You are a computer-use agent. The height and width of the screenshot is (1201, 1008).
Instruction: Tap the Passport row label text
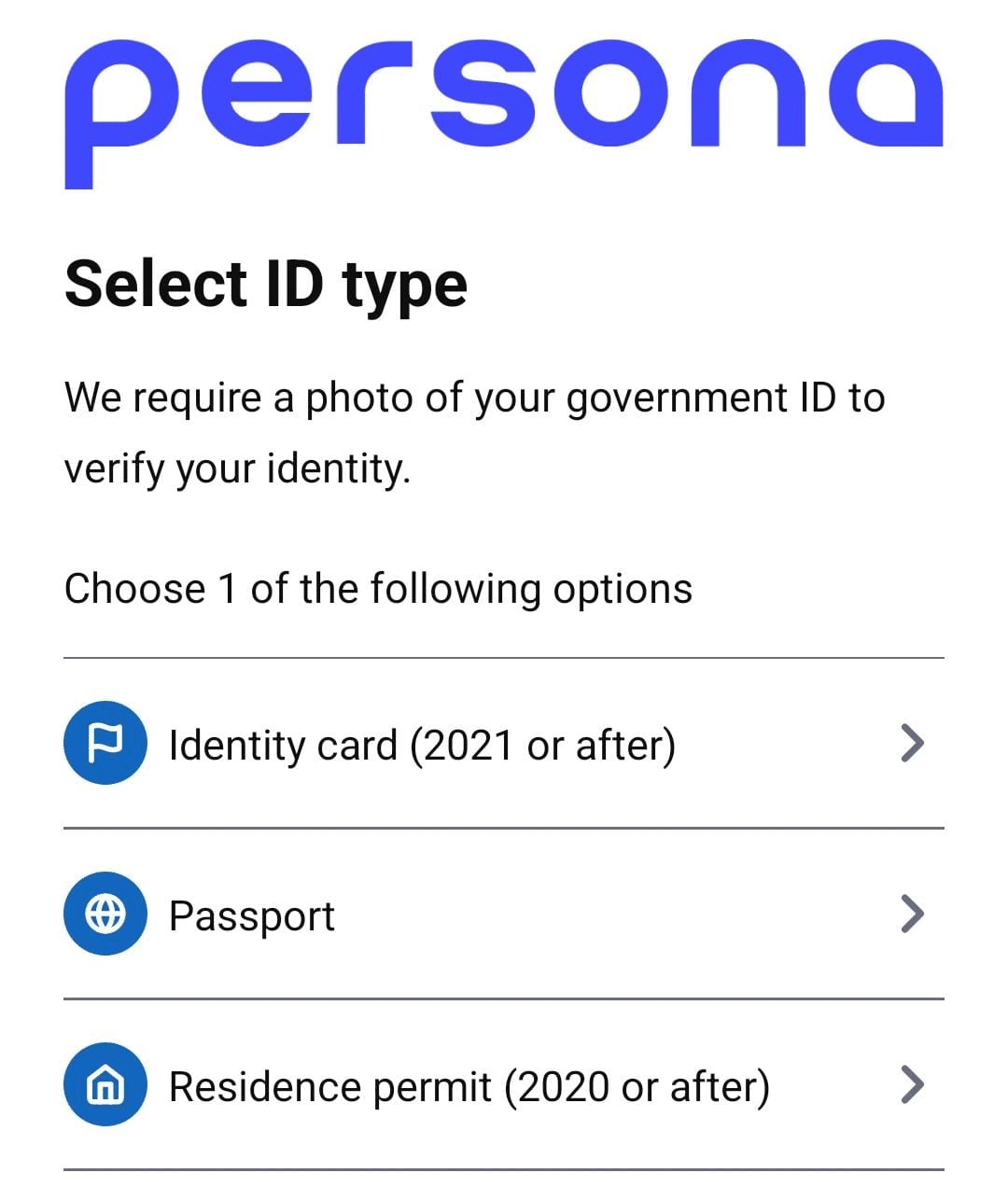(252, 915)
